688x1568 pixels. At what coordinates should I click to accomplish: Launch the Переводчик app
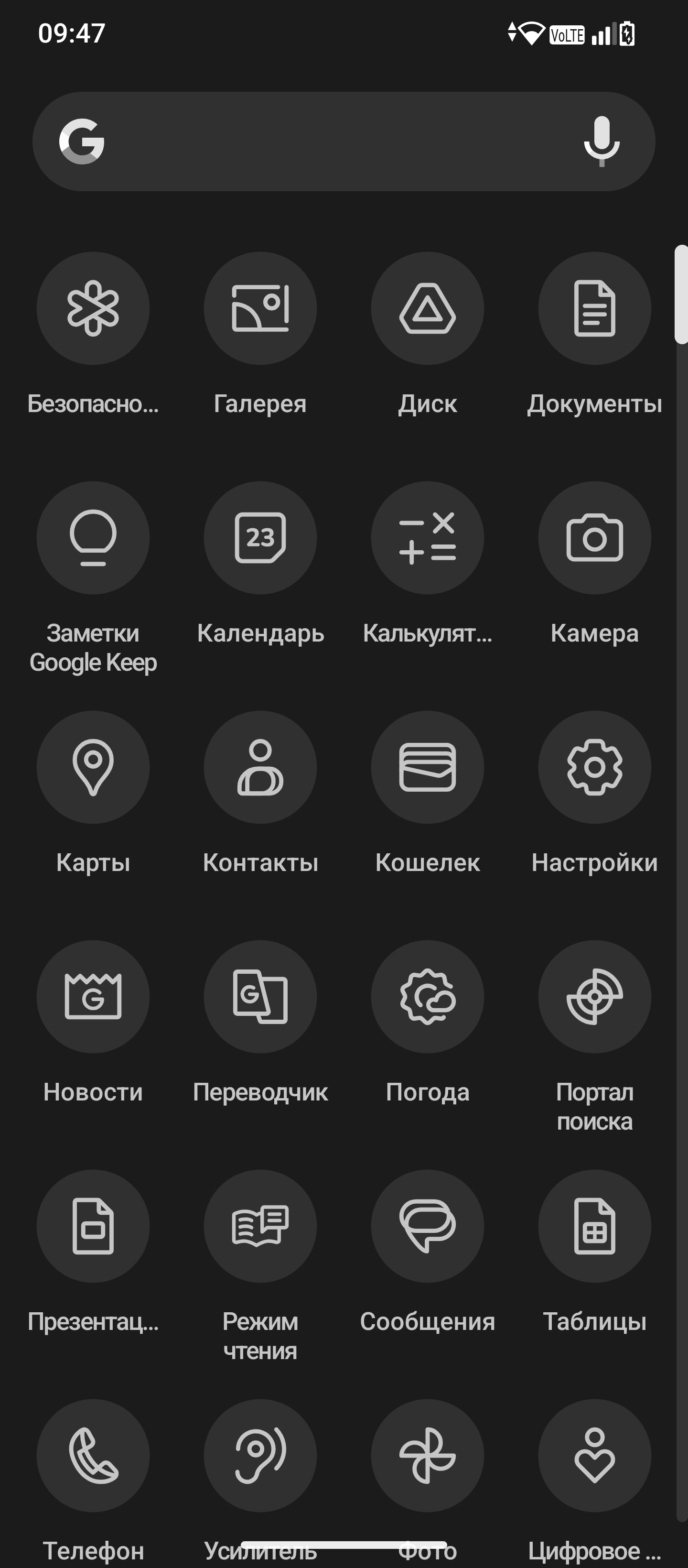[260, 997]
